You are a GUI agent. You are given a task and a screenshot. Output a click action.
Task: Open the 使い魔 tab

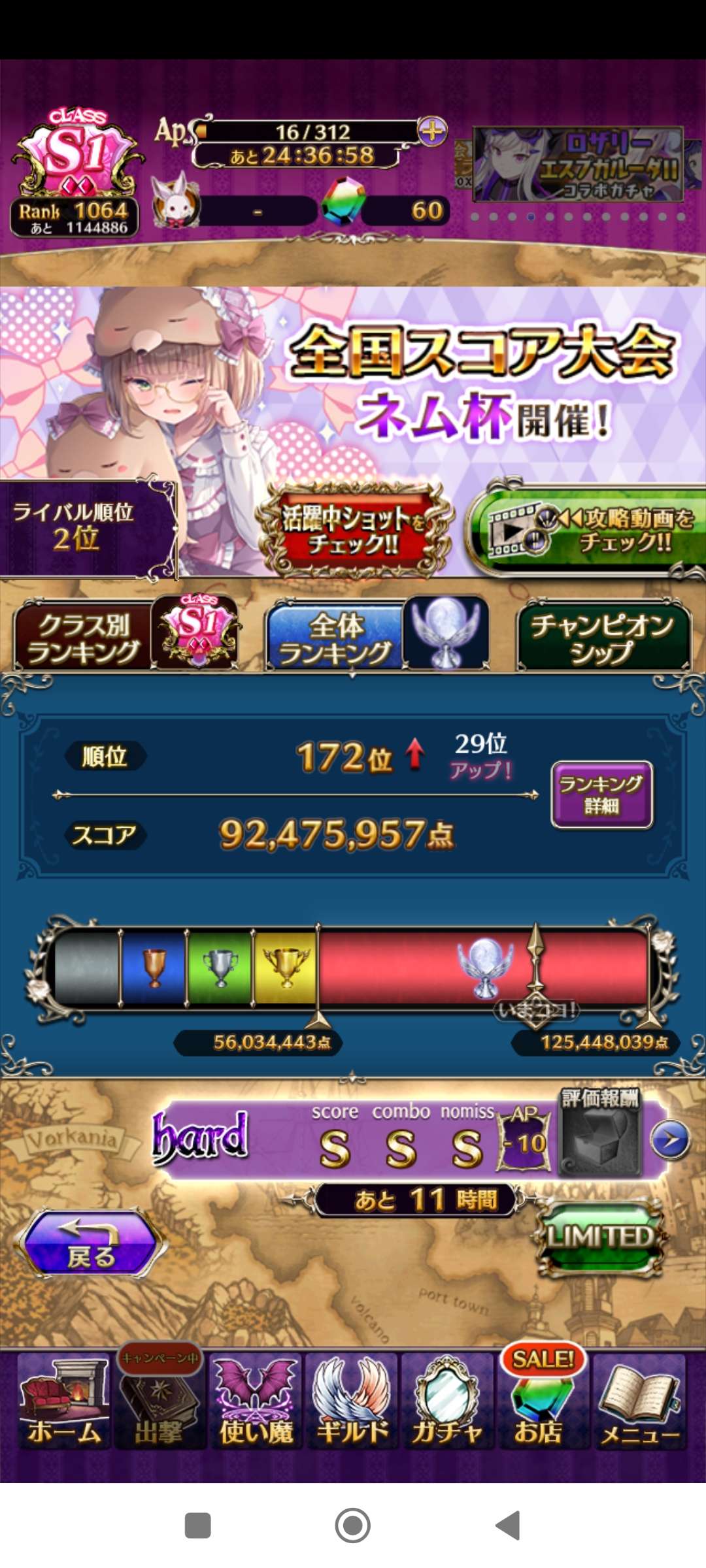256,1401
